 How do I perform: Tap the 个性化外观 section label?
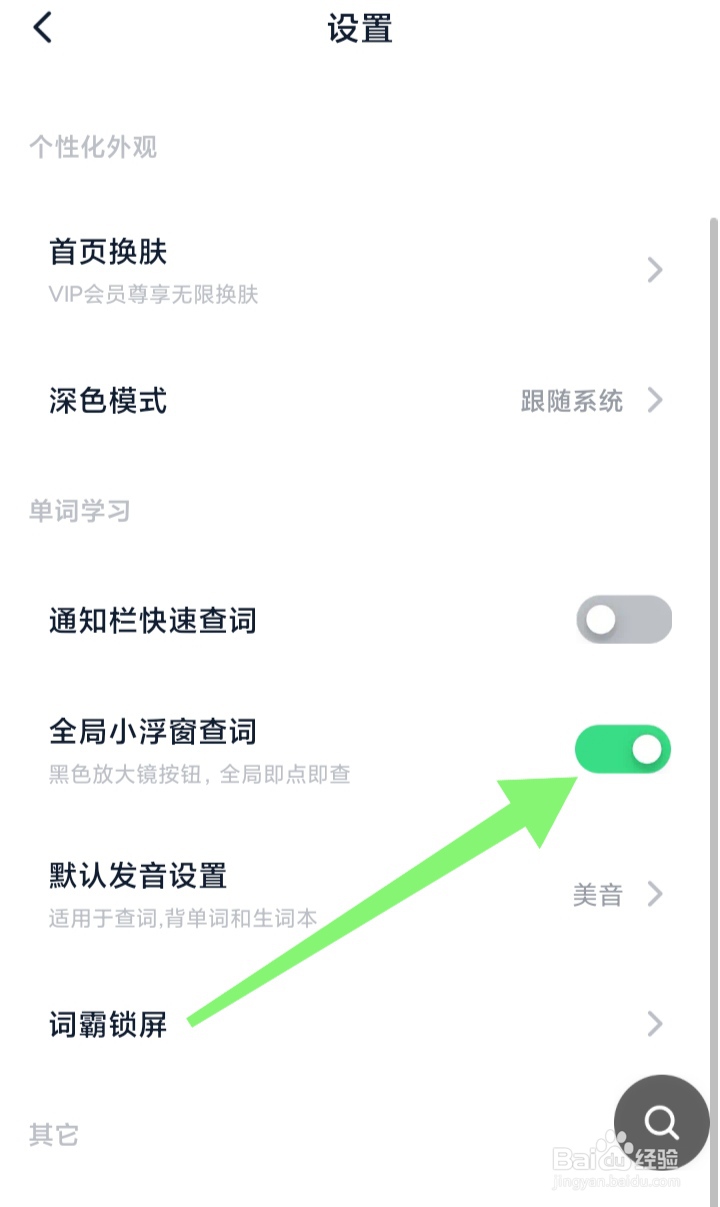tap(93, 147)
